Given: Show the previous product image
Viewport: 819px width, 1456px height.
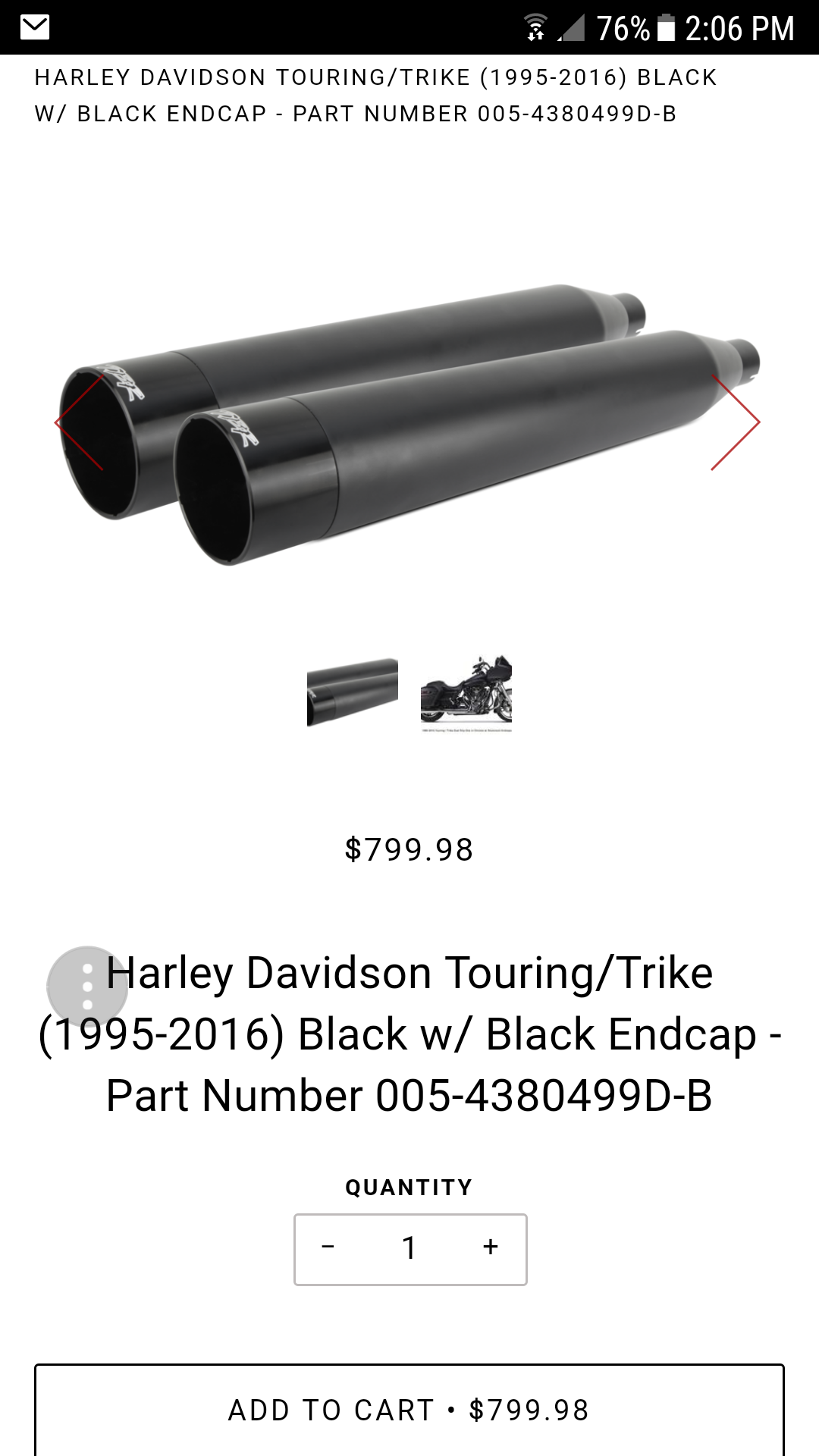Looking at the screenshot, I should (x=80, y=423).
